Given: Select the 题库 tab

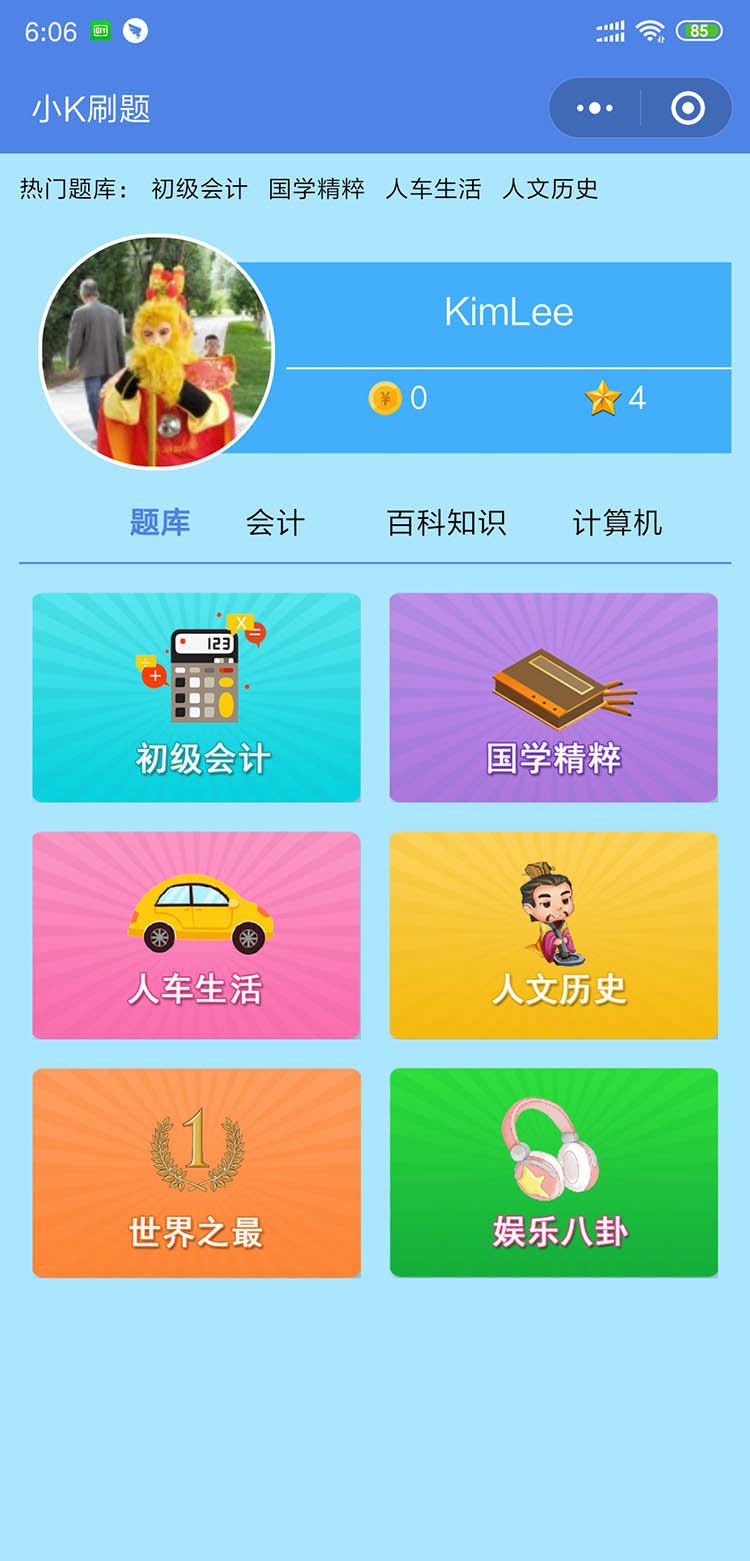Looking at the screenshot, I should click(160, 522).
